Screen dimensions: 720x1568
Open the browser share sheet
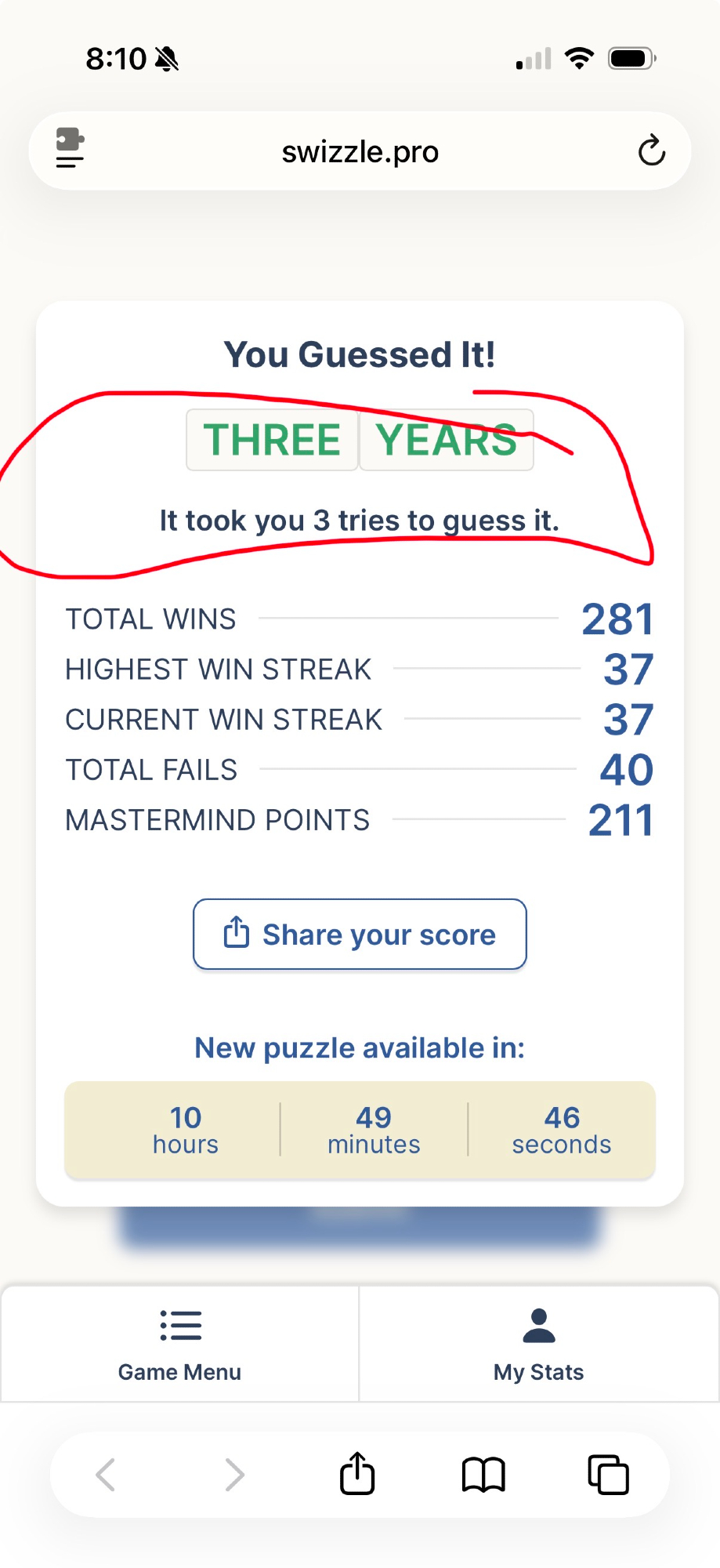[x=357, y=1474]
